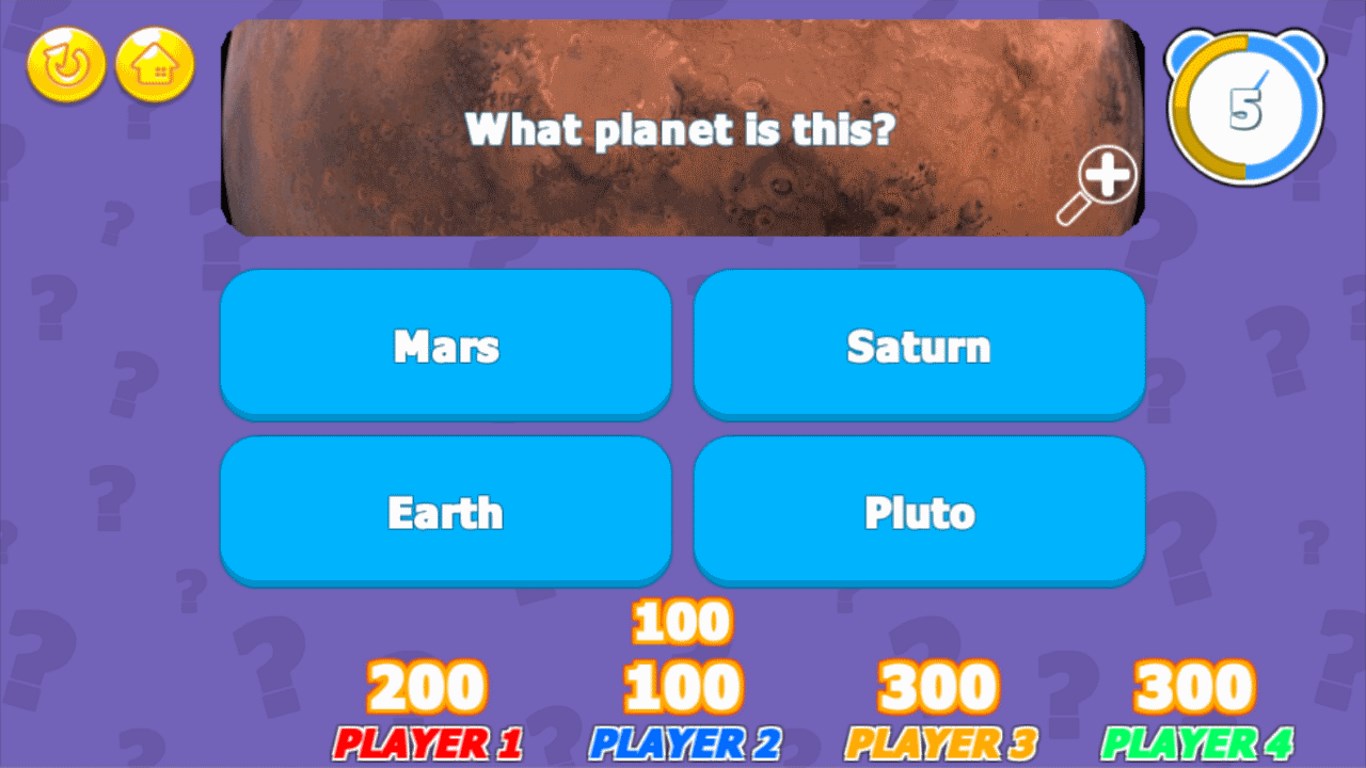This screenshot has height=768, width=1366.
Task: Select the Saturn answer
Action: [x=919, y=345]
